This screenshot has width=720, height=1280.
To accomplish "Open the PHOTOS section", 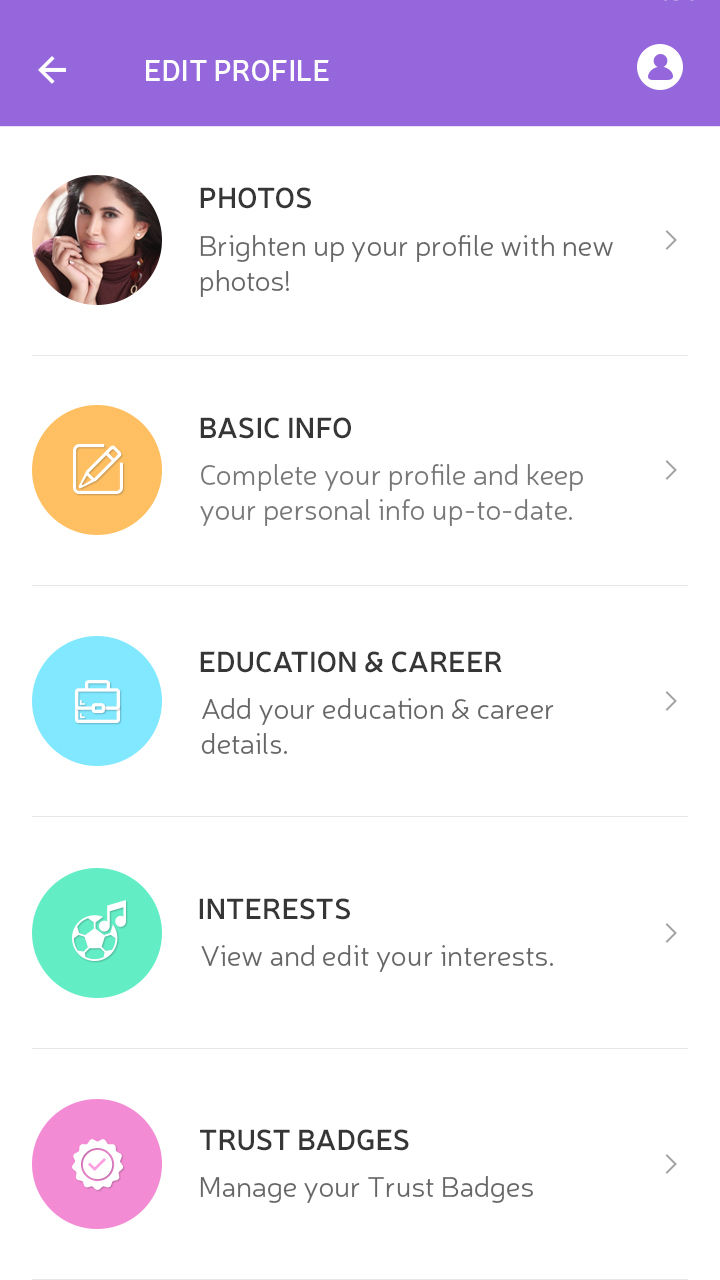I will 255,199.
